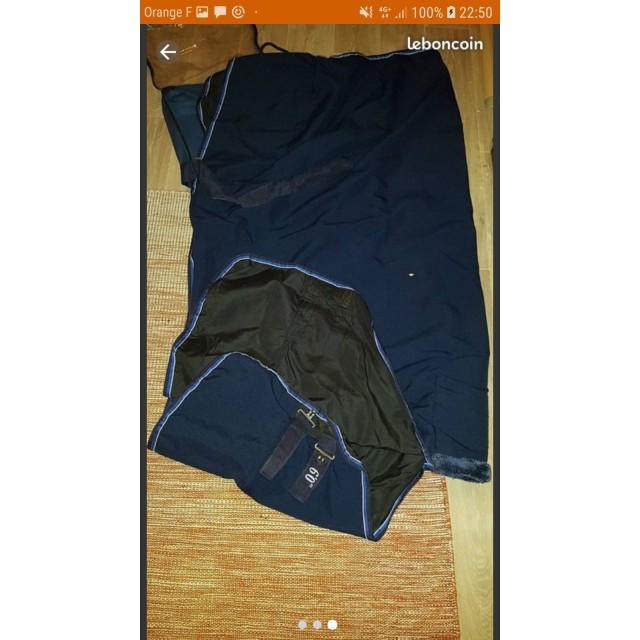This screenshot has width=640, height=640.
Task: Go back using the top-left arrow
Action: [x=168, y=52]
